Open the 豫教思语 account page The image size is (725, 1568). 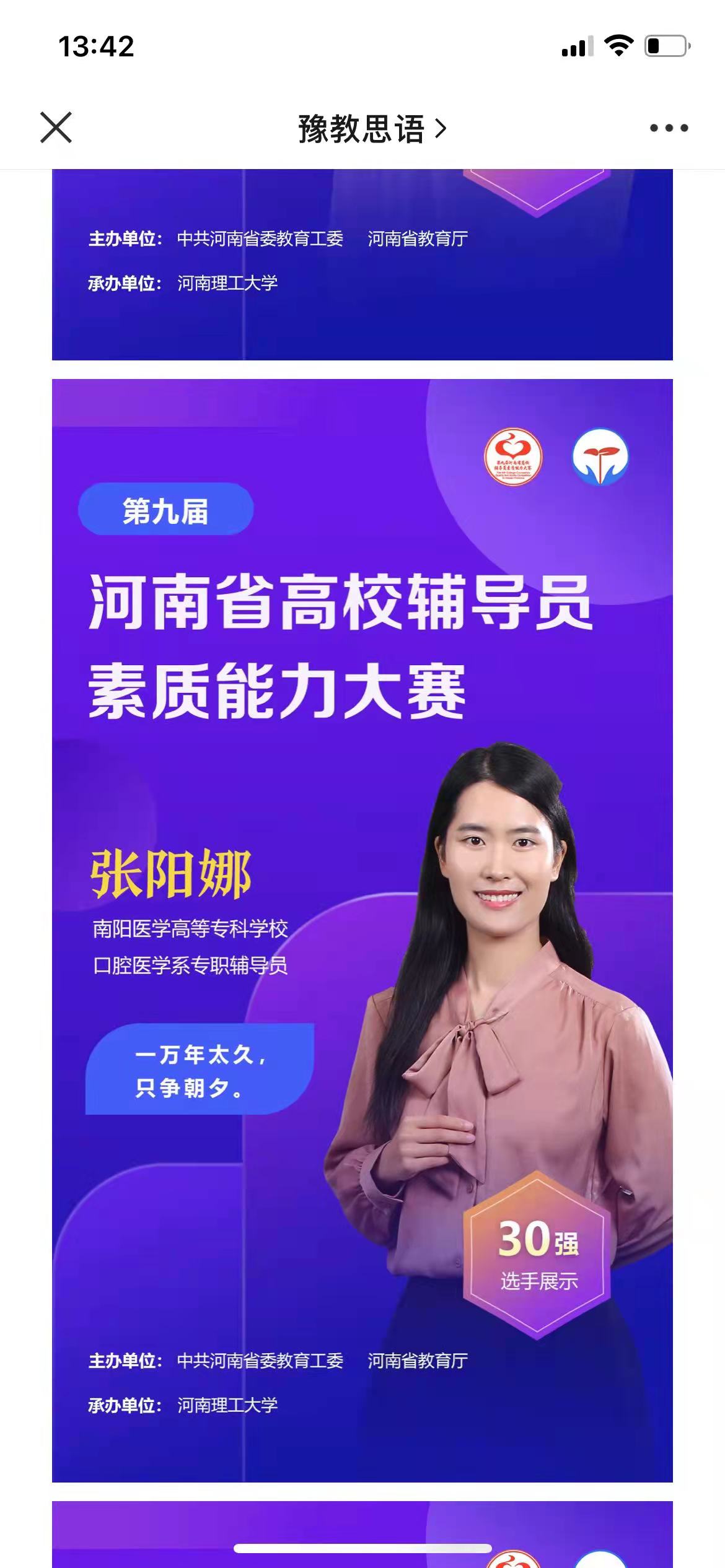(372, 129)
